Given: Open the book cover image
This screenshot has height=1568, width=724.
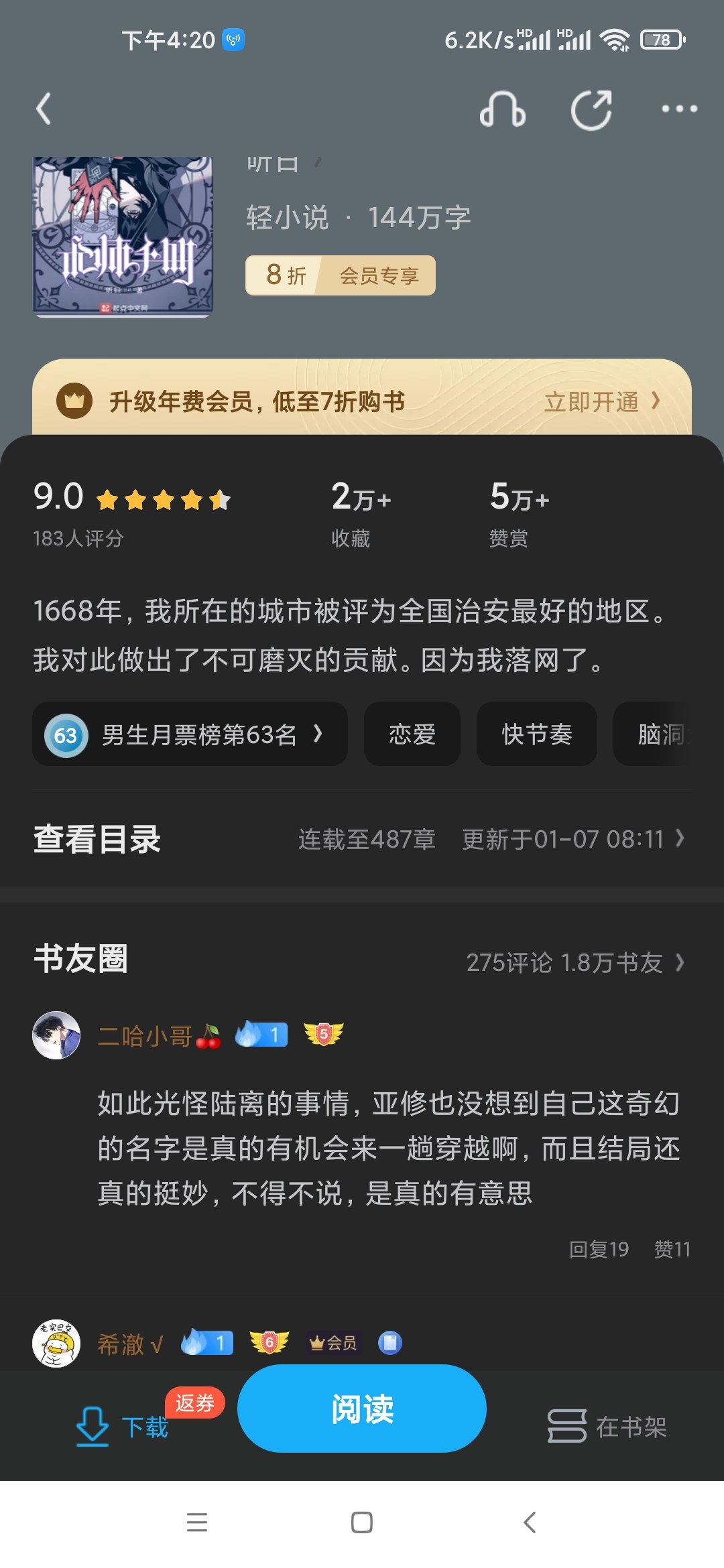Looking at the screenshot, I should point(123,236).
